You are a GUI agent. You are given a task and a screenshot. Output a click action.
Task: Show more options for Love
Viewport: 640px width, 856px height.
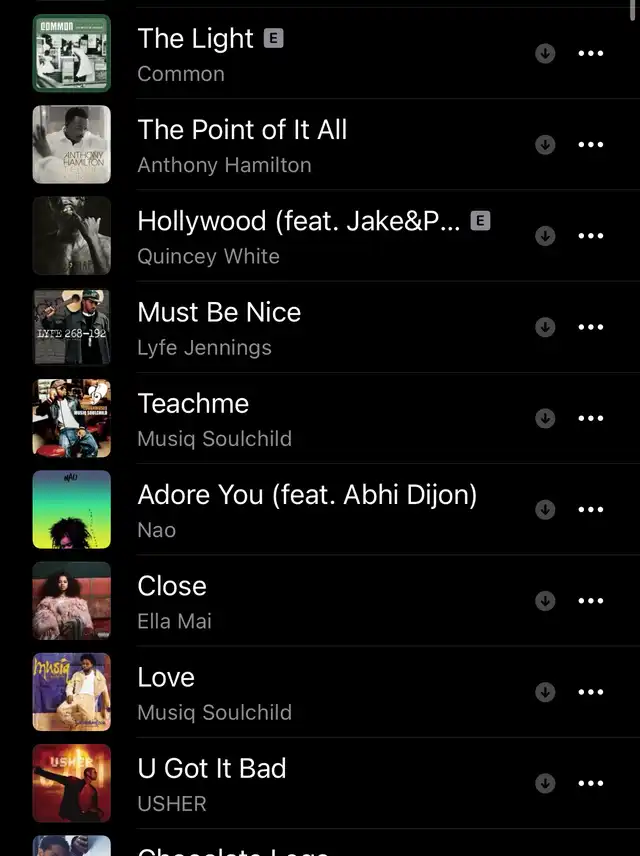coord(591,692)
